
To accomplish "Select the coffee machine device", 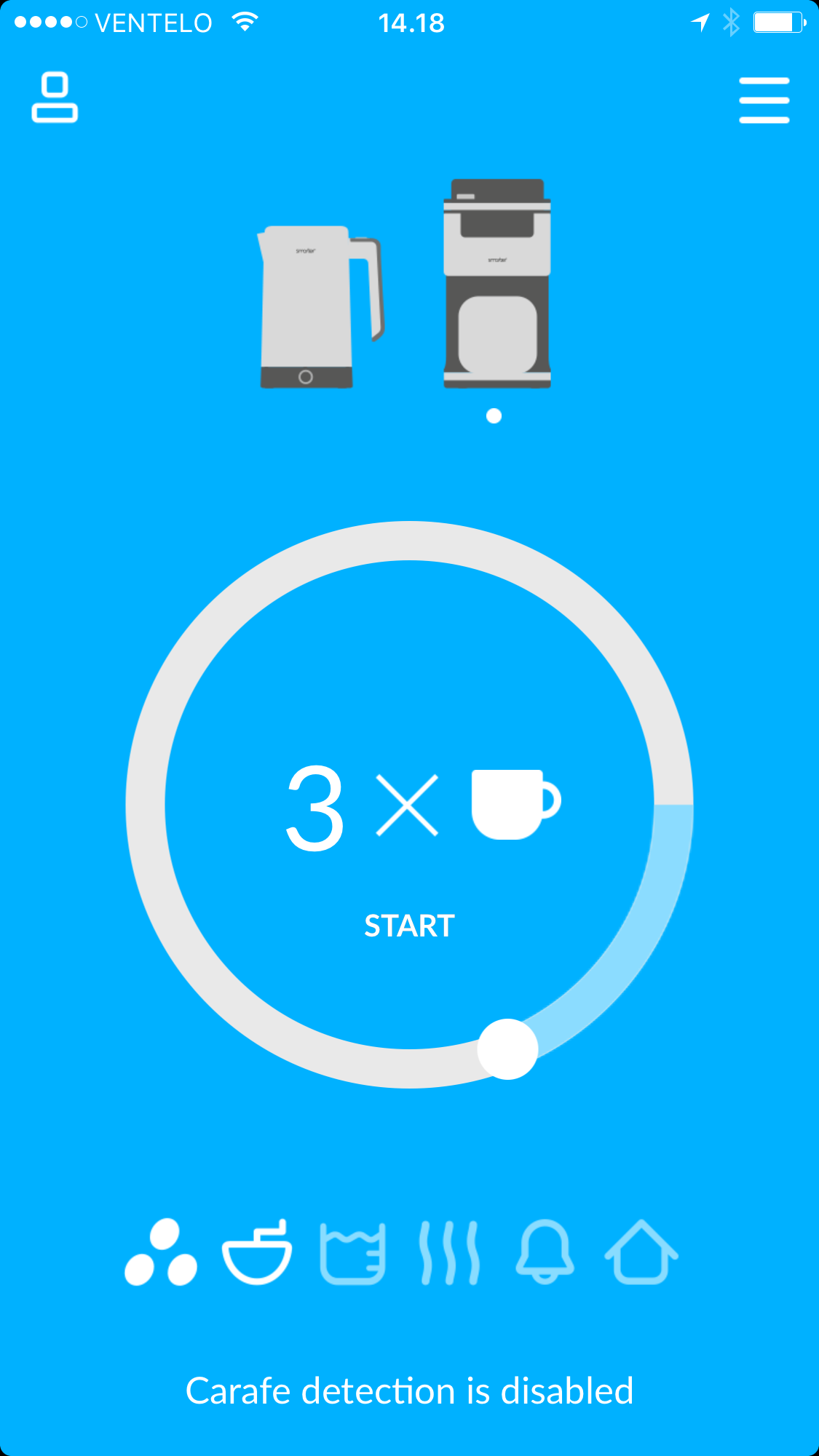I will [497, 284].
